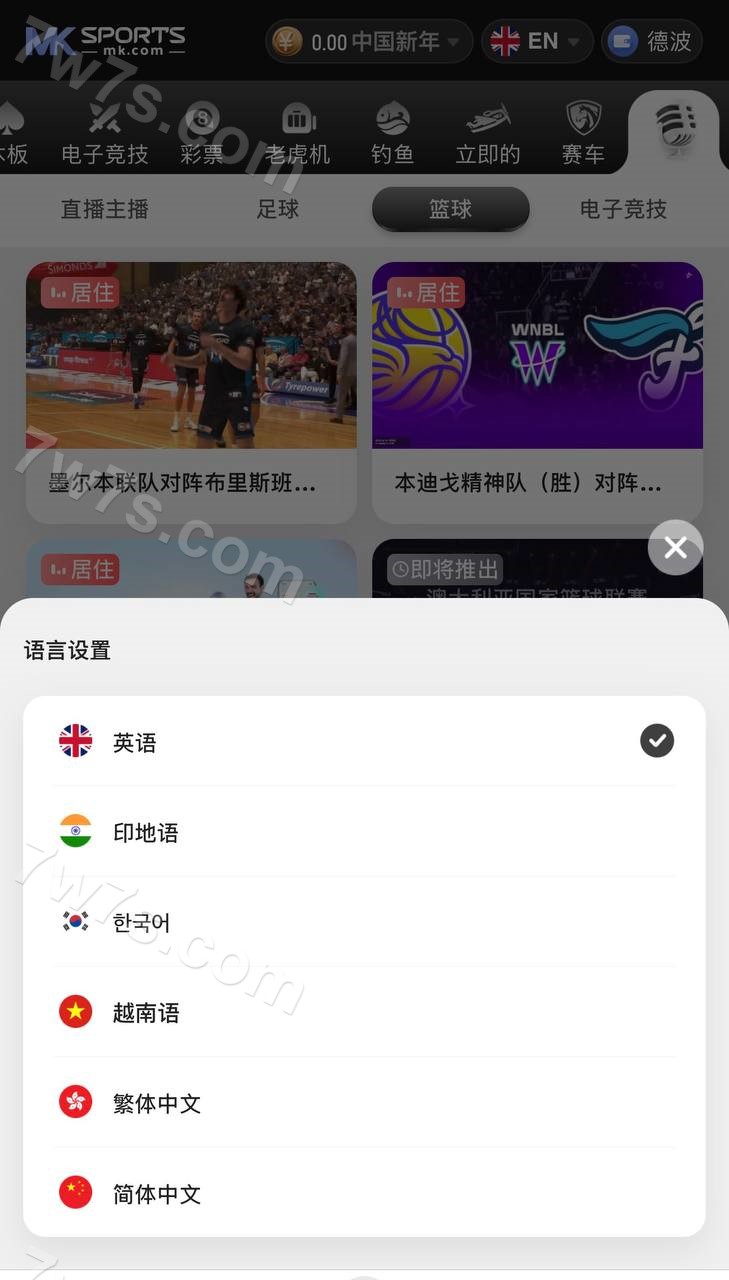729x1280 pixels.
Task: Expand the 0.00 中国新年 balance dropdown
Action: click(369, 41)
